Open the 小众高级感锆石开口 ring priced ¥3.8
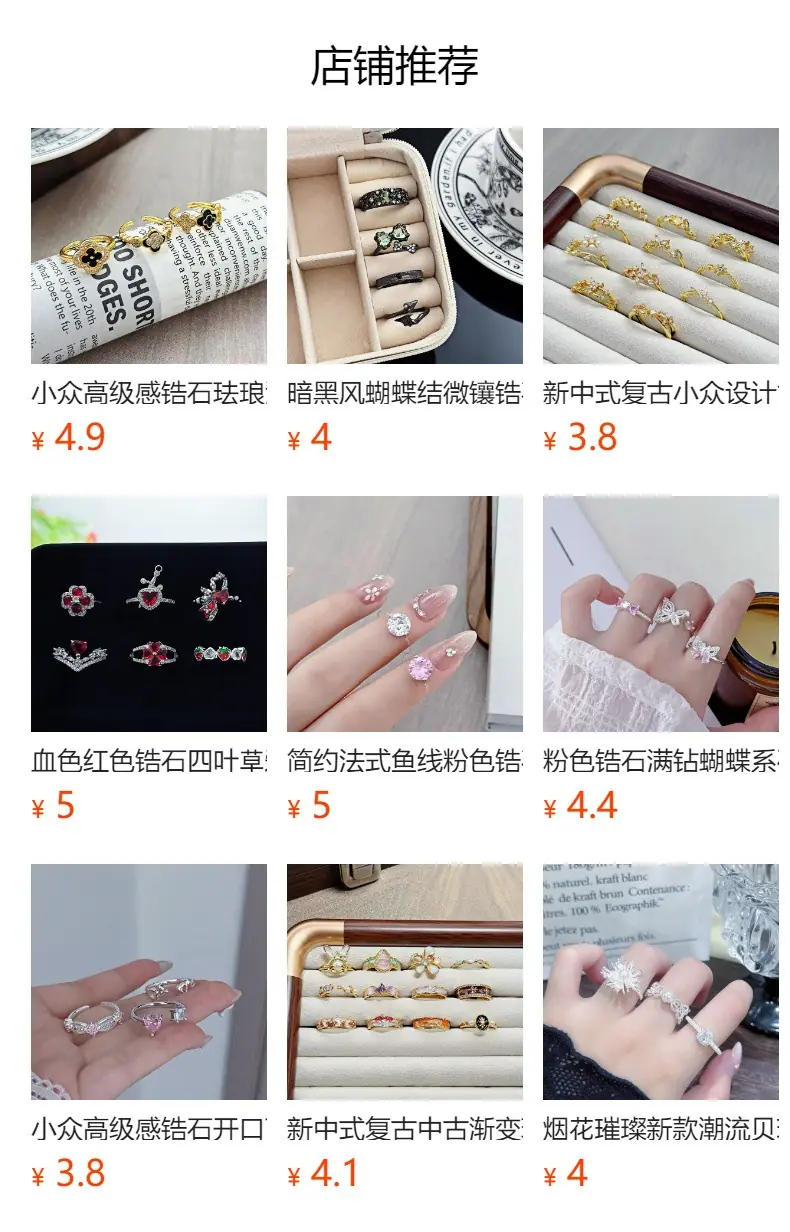The width and height of the screenshot is (790, 1232). [x=149, y=1028]
